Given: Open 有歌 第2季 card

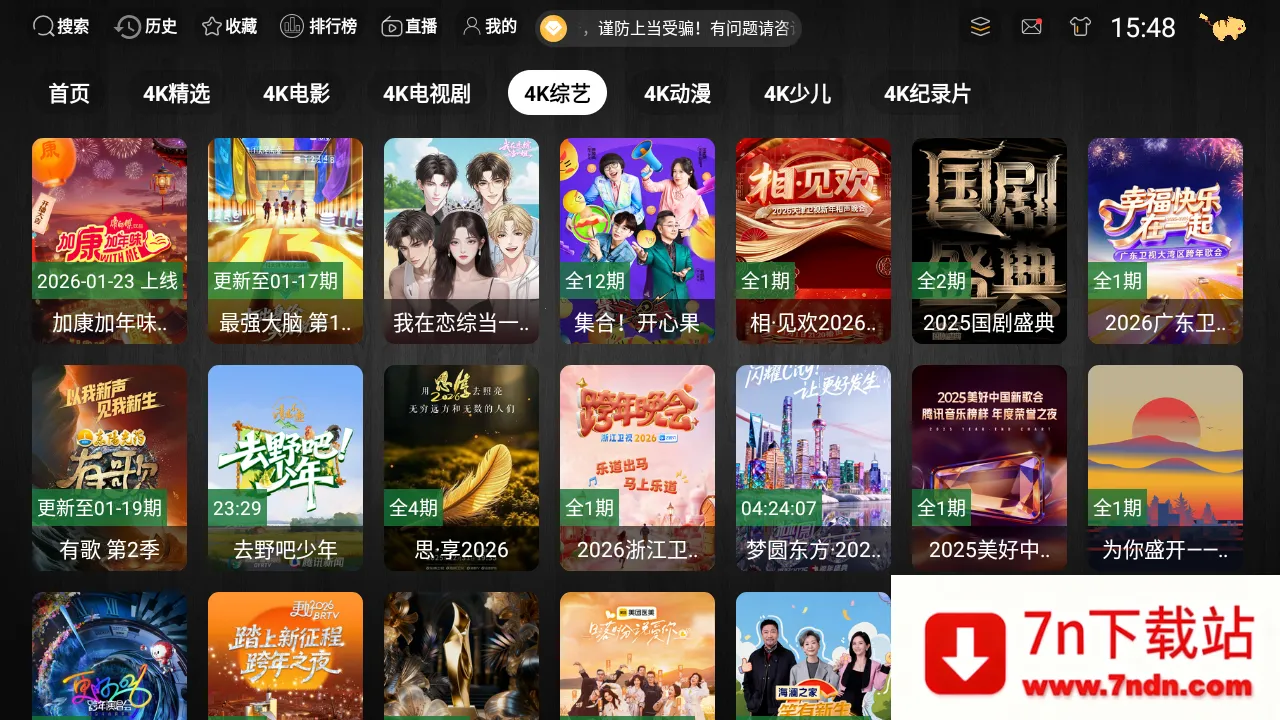Looking at the screenshot, I should point(109,467).
